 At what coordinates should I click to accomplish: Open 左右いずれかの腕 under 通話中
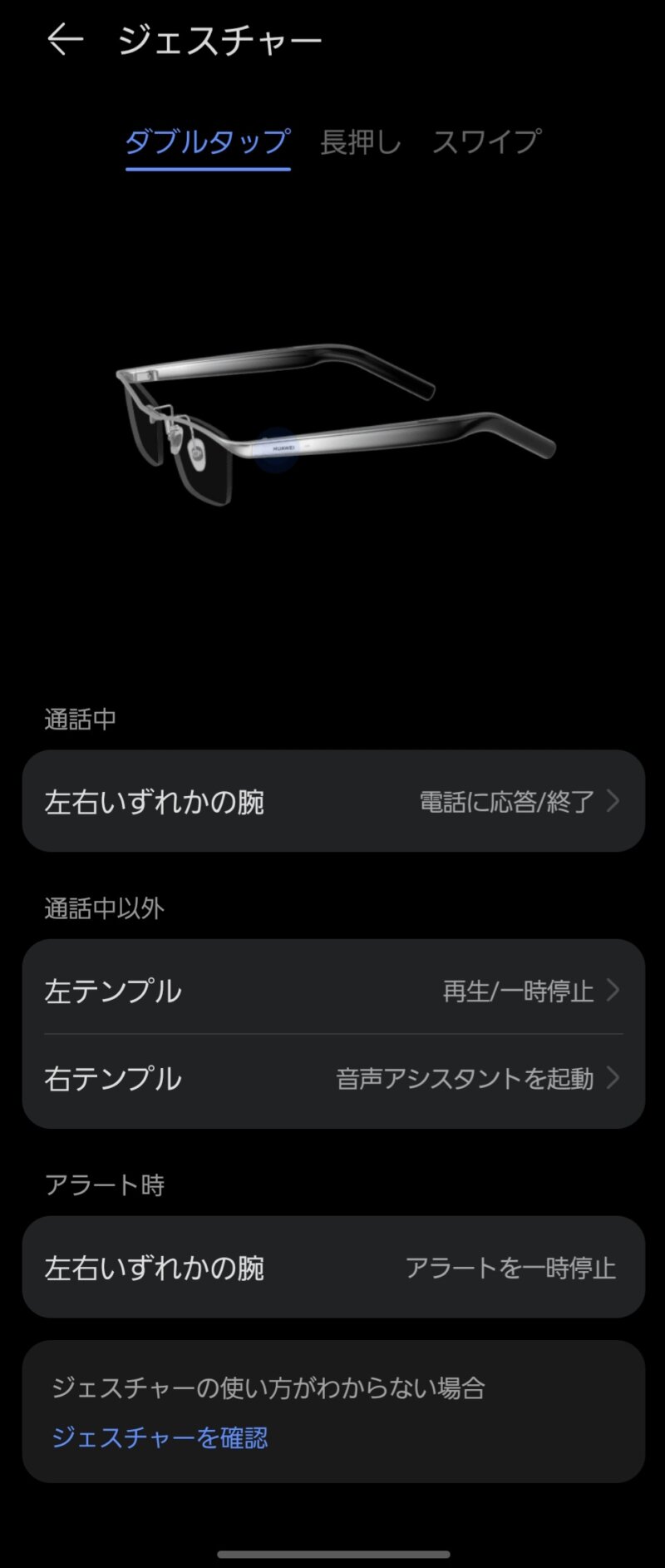pyautogui.click(x=333, y=801)
